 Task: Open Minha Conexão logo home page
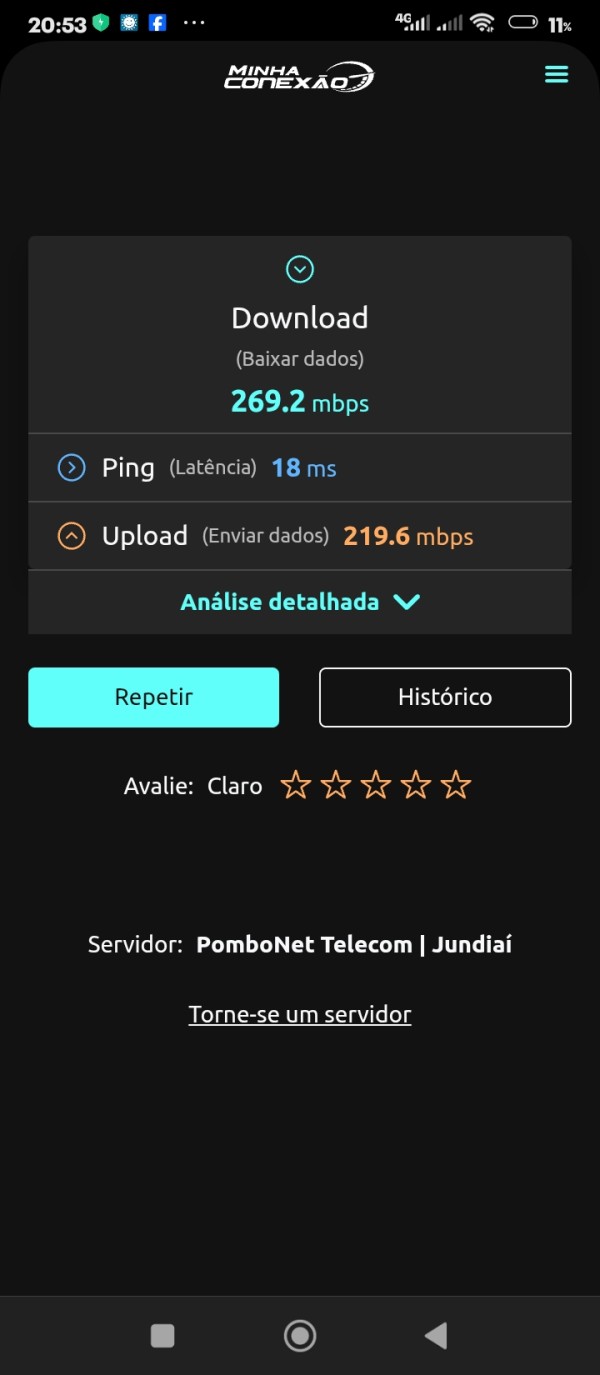pyautogui.click(x=299, y=77)
